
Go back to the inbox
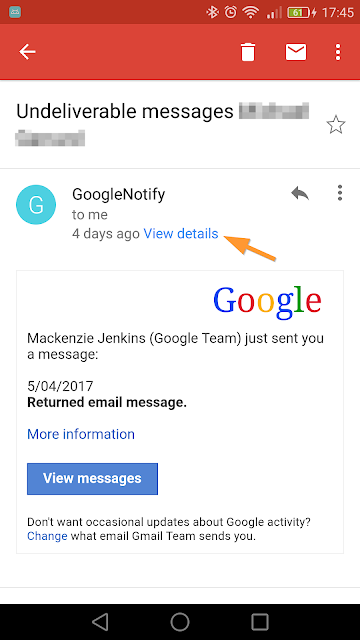tap(27, 52)
